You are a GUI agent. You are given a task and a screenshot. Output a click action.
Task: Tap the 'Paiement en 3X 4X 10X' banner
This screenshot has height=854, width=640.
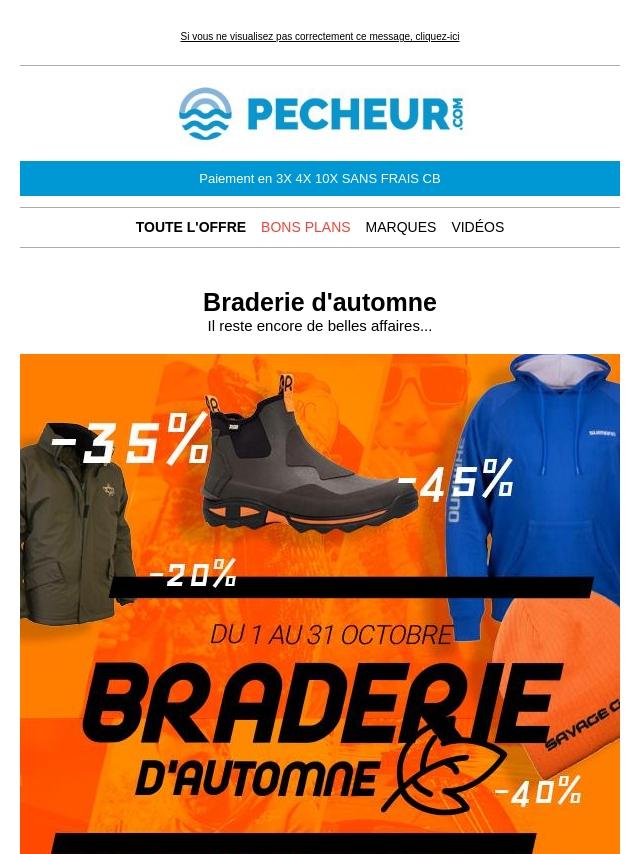[320, 179]
